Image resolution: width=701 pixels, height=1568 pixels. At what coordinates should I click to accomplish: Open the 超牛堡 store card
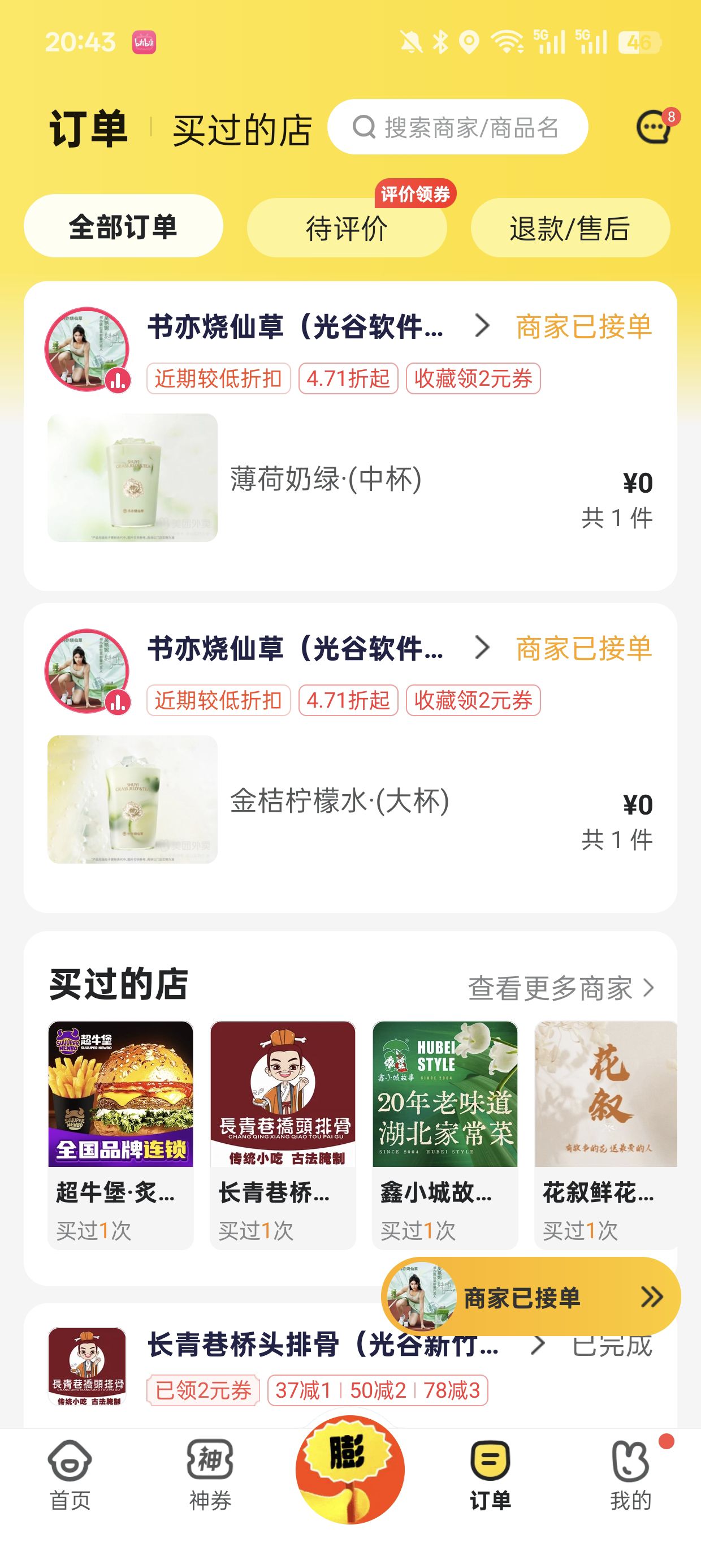(x=120, y=1134)
